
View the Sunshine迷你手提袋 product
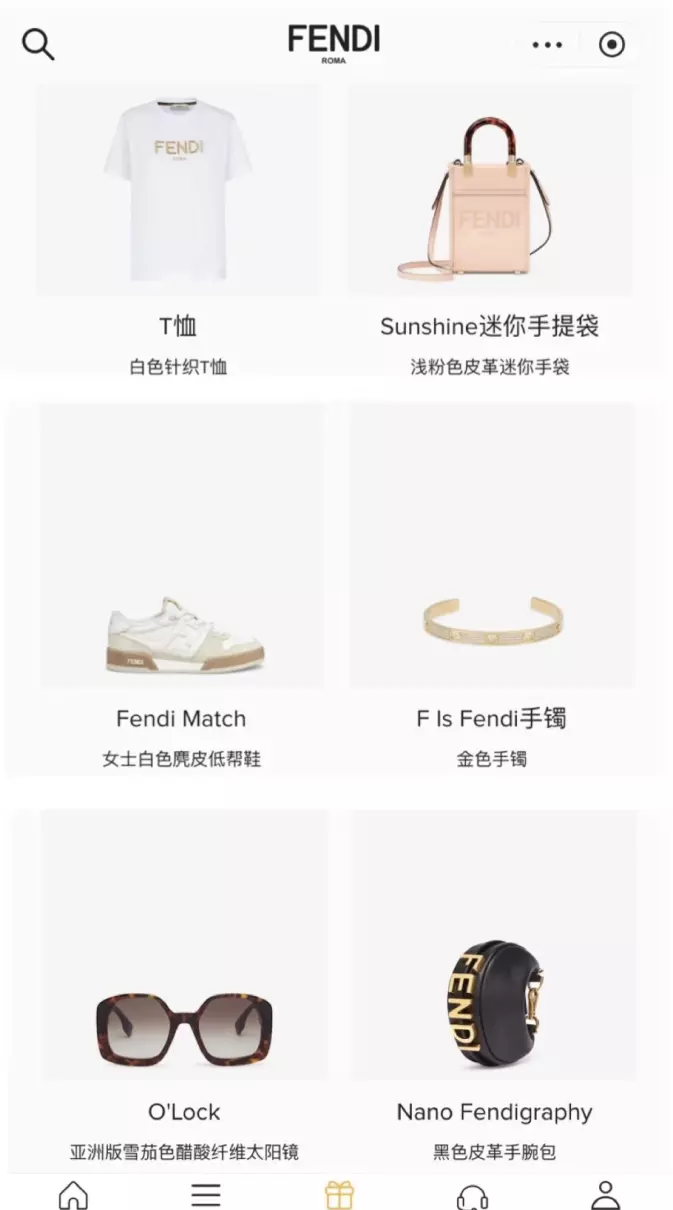(x=490, y=229)
